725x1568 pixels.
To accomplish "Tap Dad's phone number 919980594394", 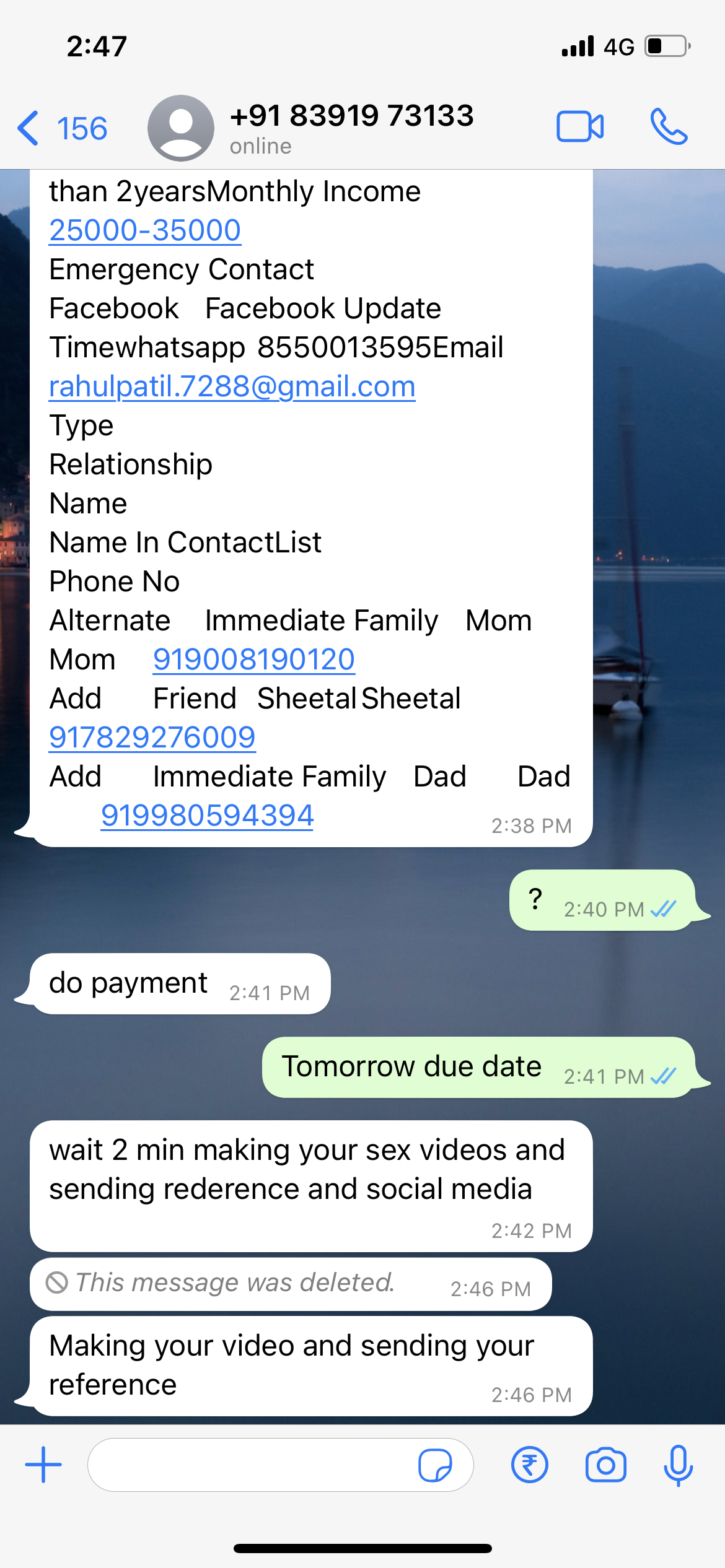I will (x=207, y=816).
